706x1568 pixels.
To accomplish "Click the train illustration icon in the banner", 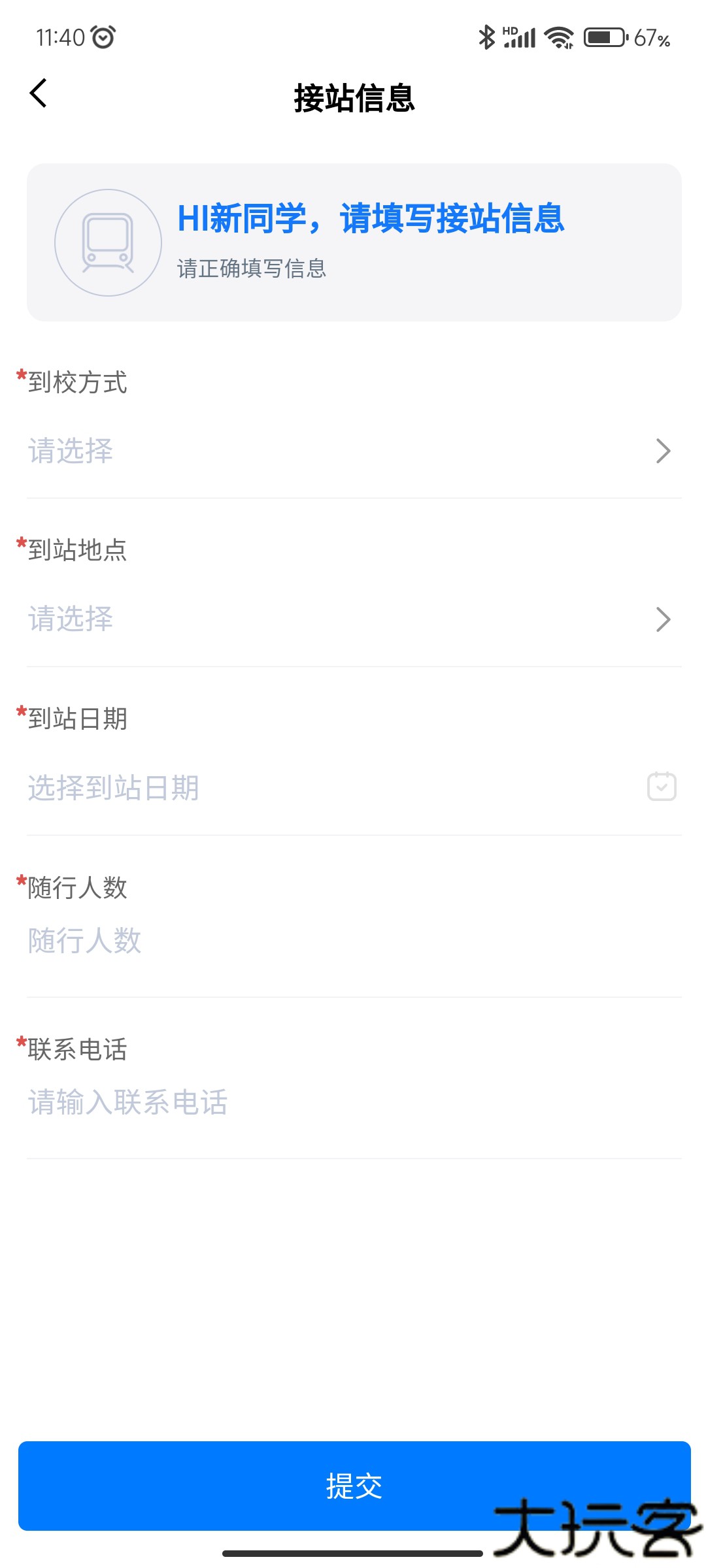I will tap(107, 241).
